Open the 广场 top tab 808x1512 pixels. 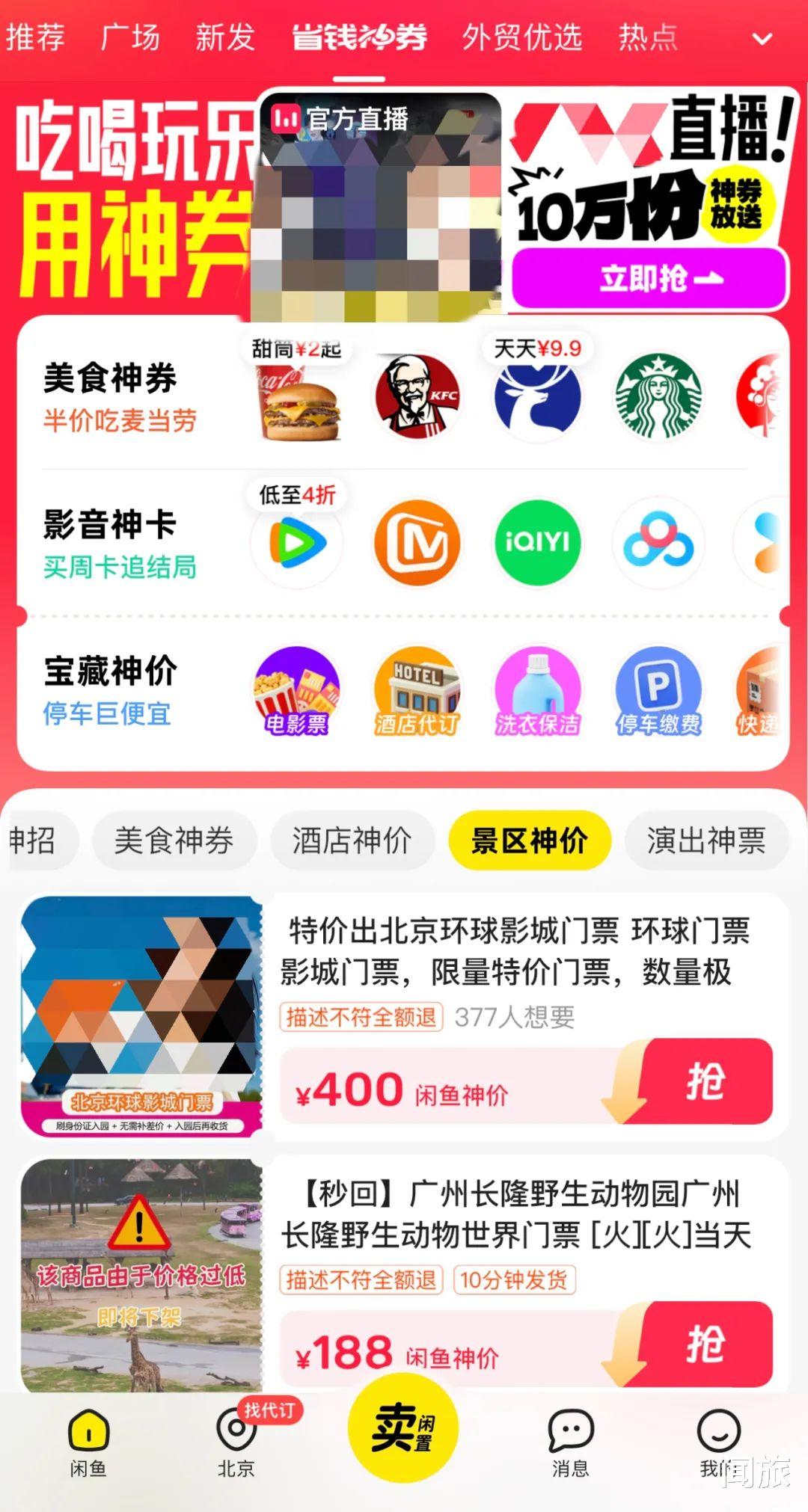(130, 37)
